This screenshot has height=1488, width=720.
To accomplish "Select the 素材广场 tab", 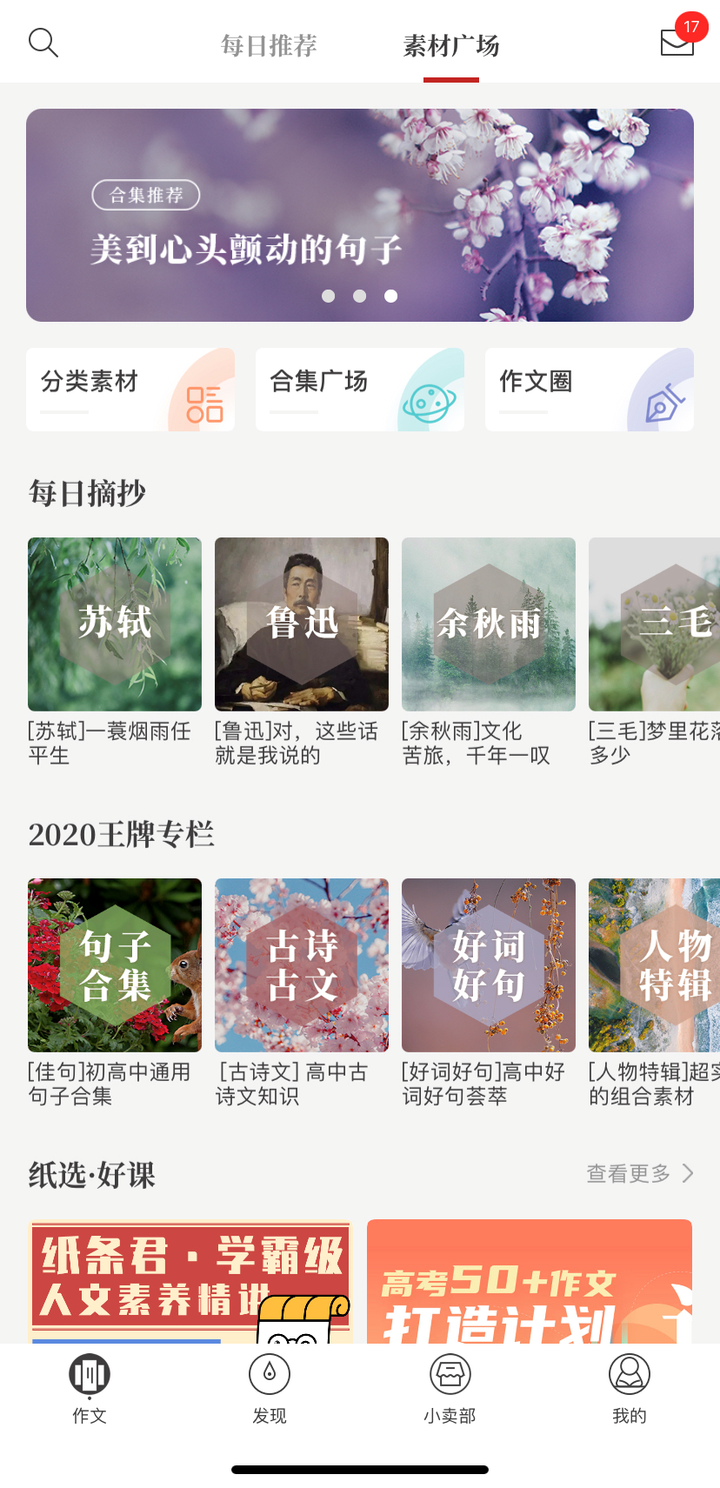I will click(x=450, y=45).
